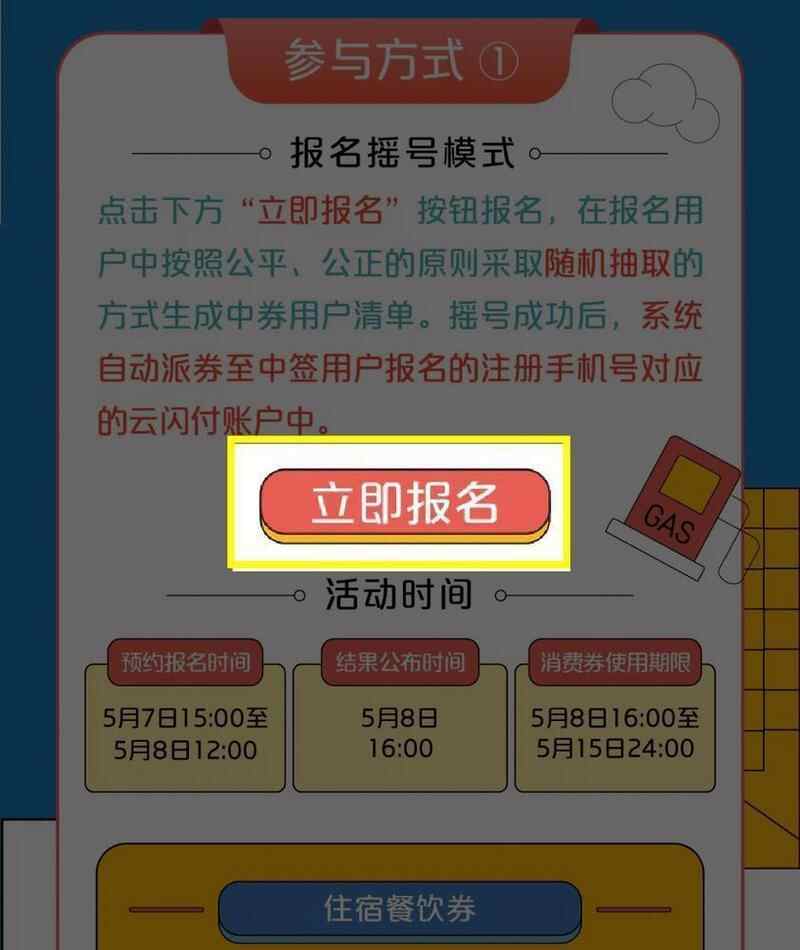Tap the 立即报名 sign-up button

click(404, 504)
